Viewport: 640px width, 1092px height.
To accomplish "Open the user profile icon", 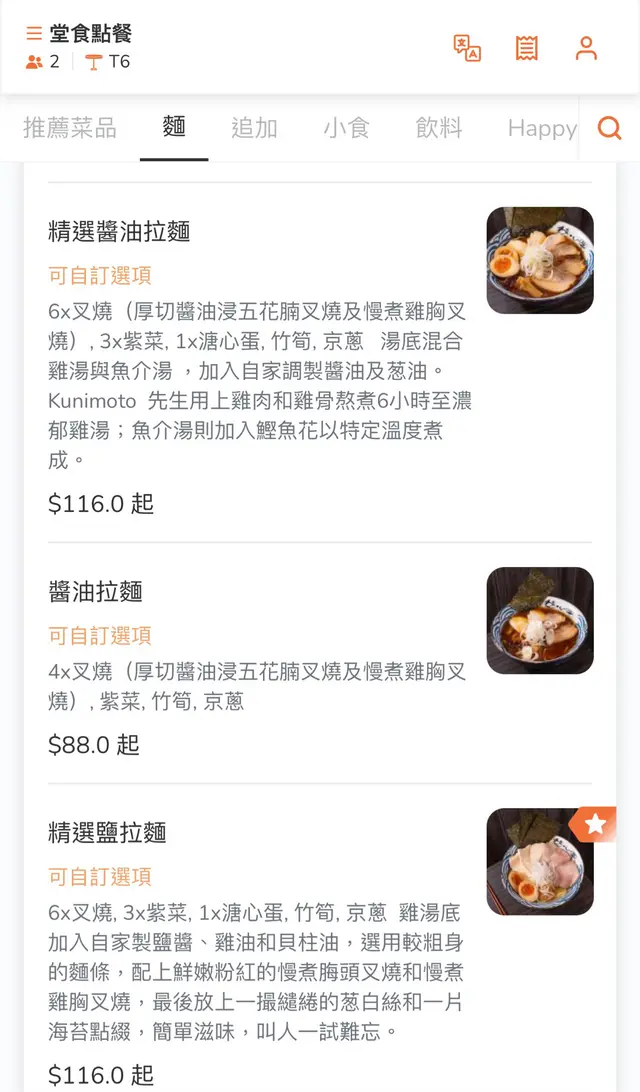I will click(586, 48).
